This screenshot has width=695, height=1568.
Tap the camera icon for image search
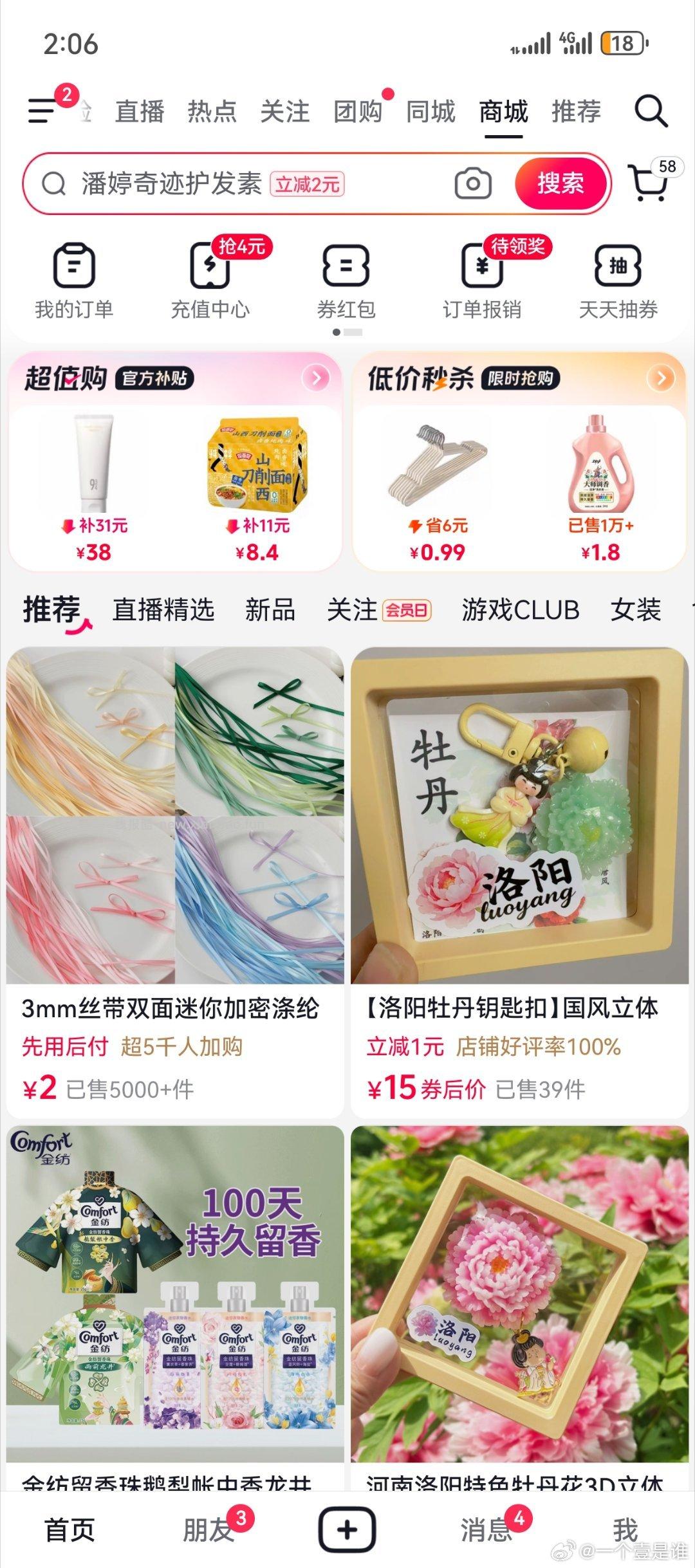pyautogui.click(x=473, y=185)
